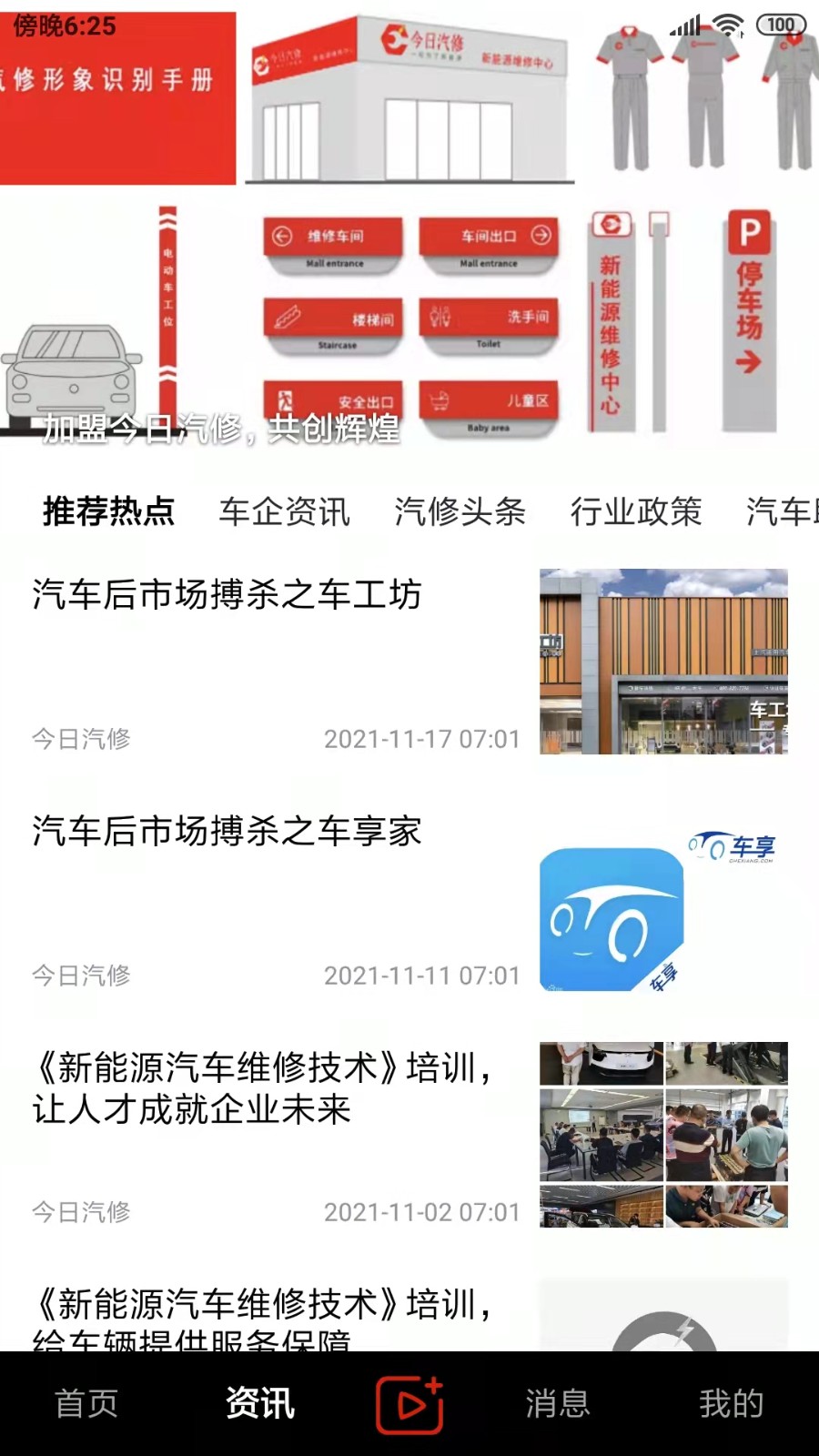Tap the center video publish icon
819x1456 pixels.
point(409,1404)
